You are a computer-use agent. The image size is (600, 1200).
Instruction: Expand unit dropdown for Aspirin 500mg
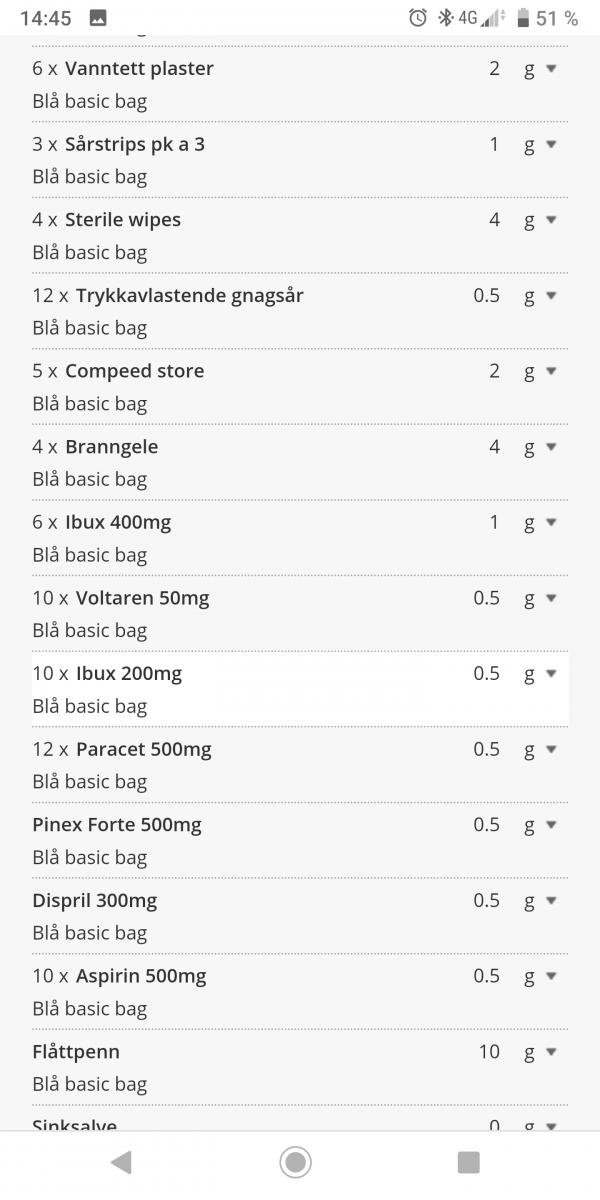click(540, 976)
